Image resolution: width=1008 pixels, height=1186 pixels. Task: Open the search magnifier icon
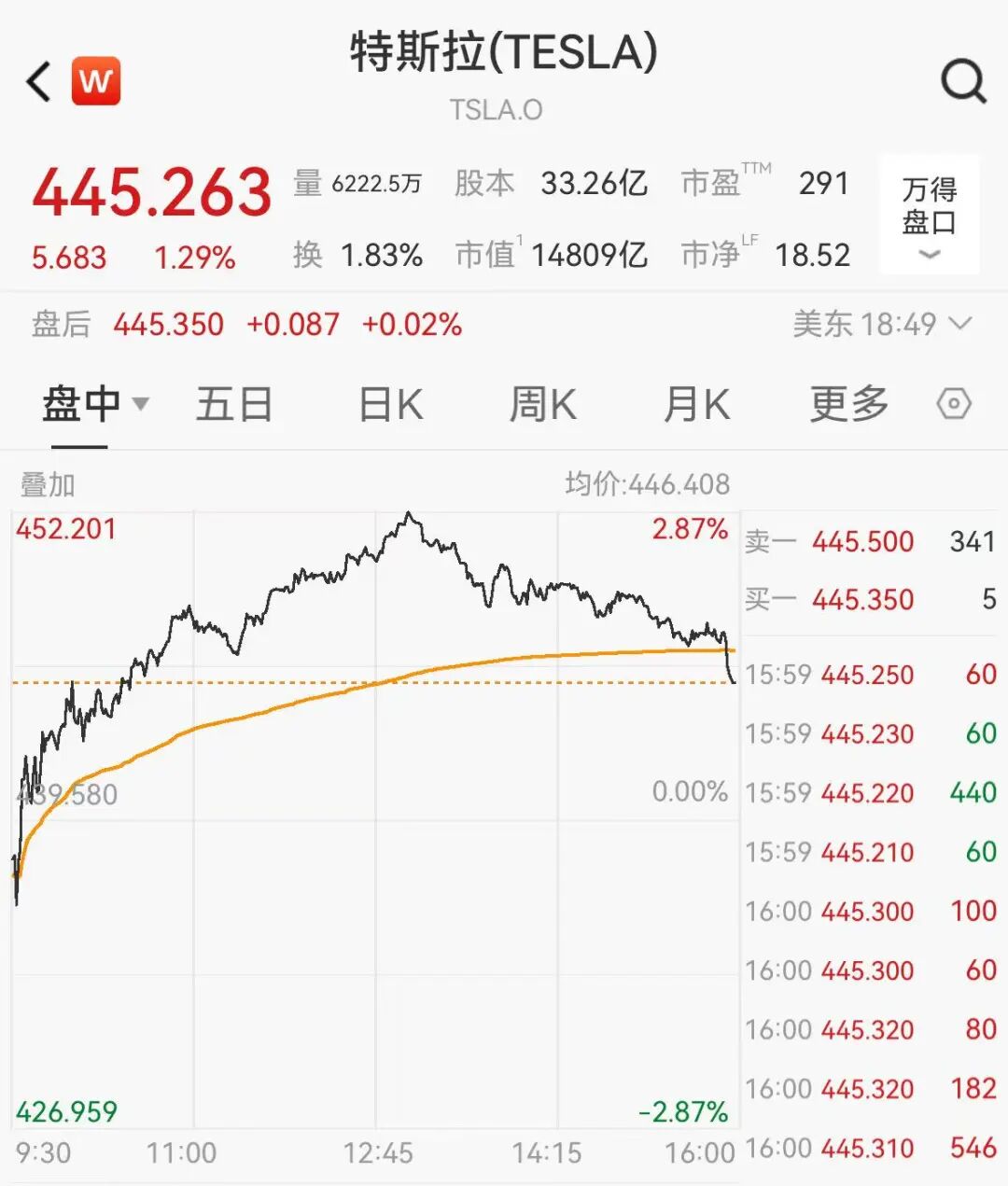[x=963, y=82]
